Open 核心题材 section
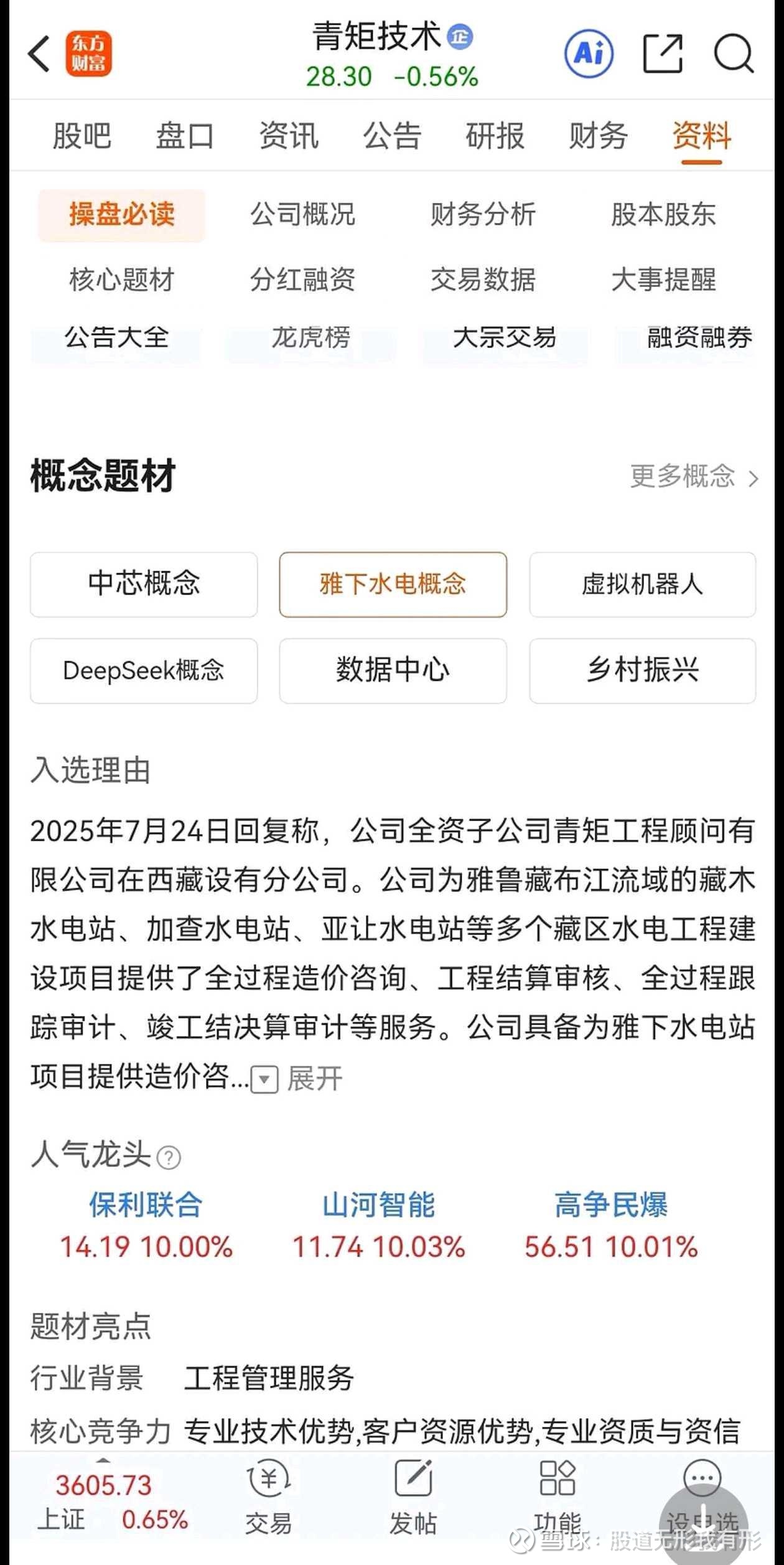The height and width of the screenshot is (1565, 784). tap(122, 280)
